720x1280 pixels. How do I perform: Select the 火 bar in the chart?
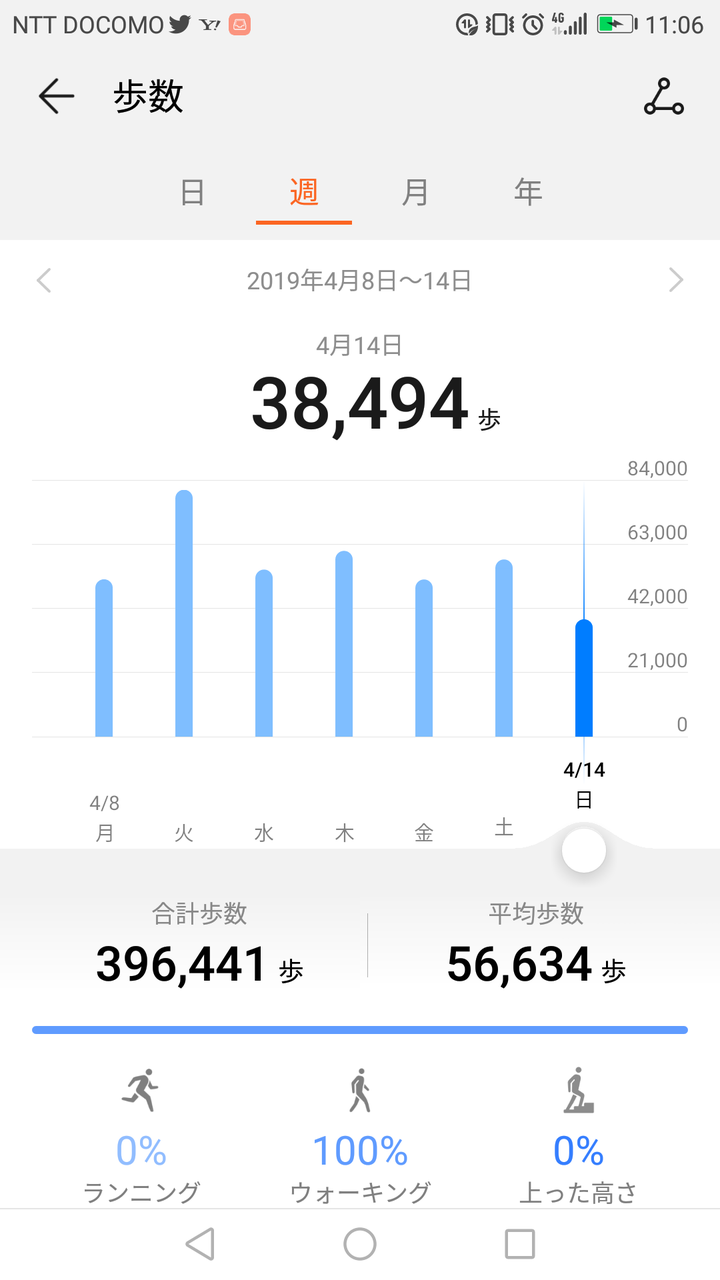coord(184,613)
